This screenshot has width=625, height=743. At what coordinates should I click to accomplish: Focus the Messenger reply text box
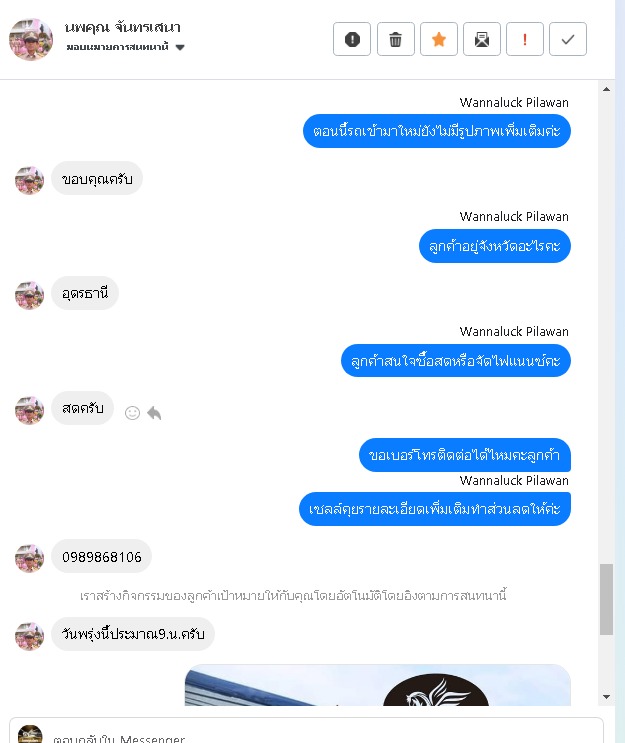click(320, 735)
